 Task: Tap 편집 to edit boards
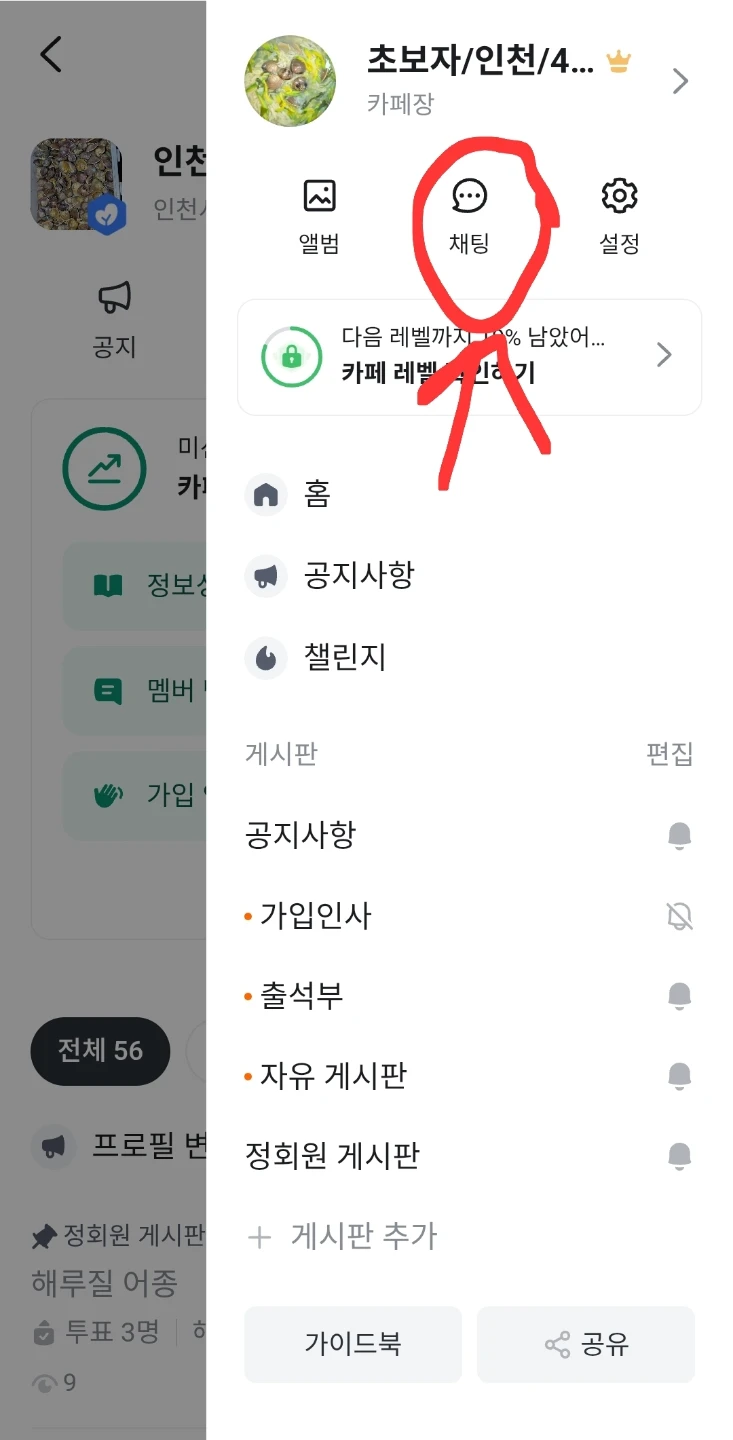(669, 754)
